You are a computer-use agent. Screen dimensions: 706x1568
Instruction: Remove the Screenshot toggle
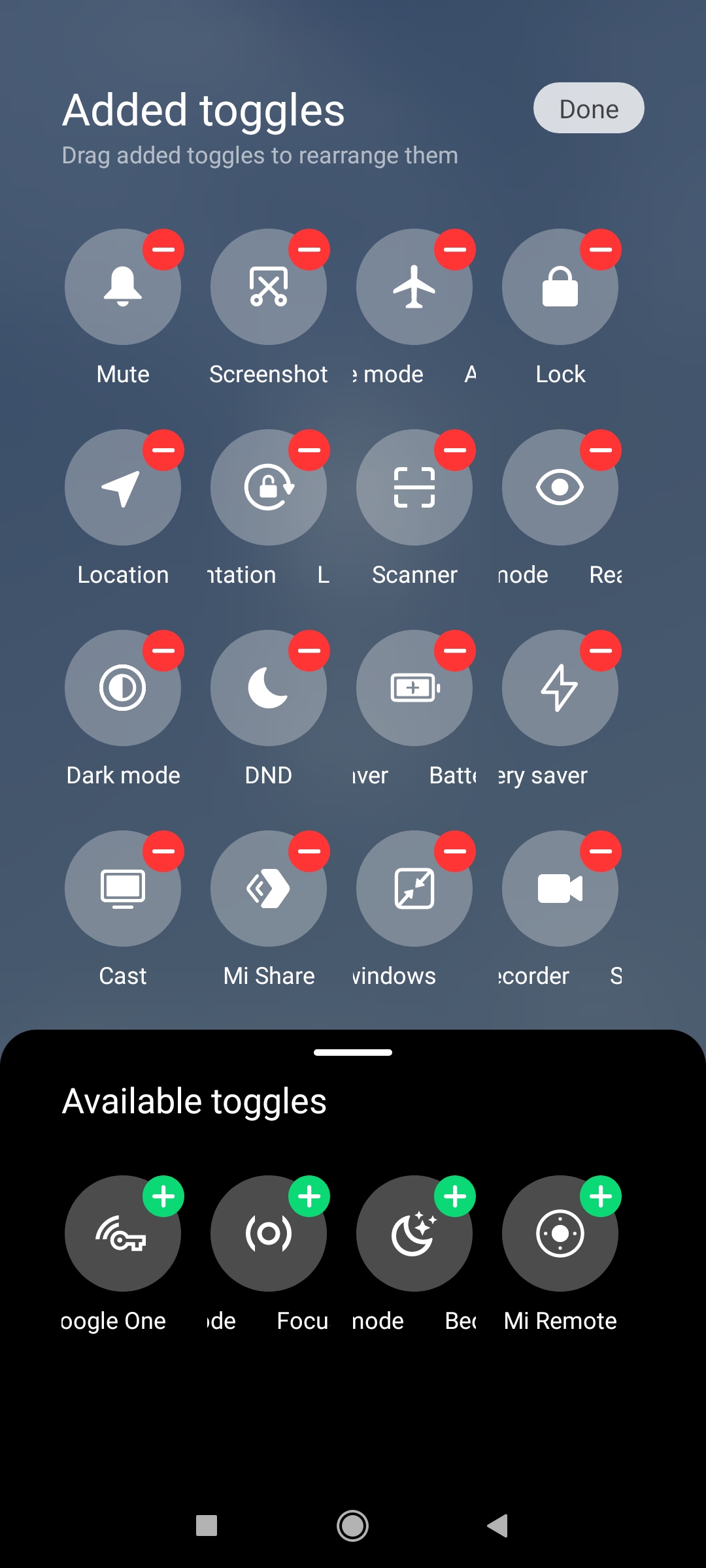coord(309,250)
